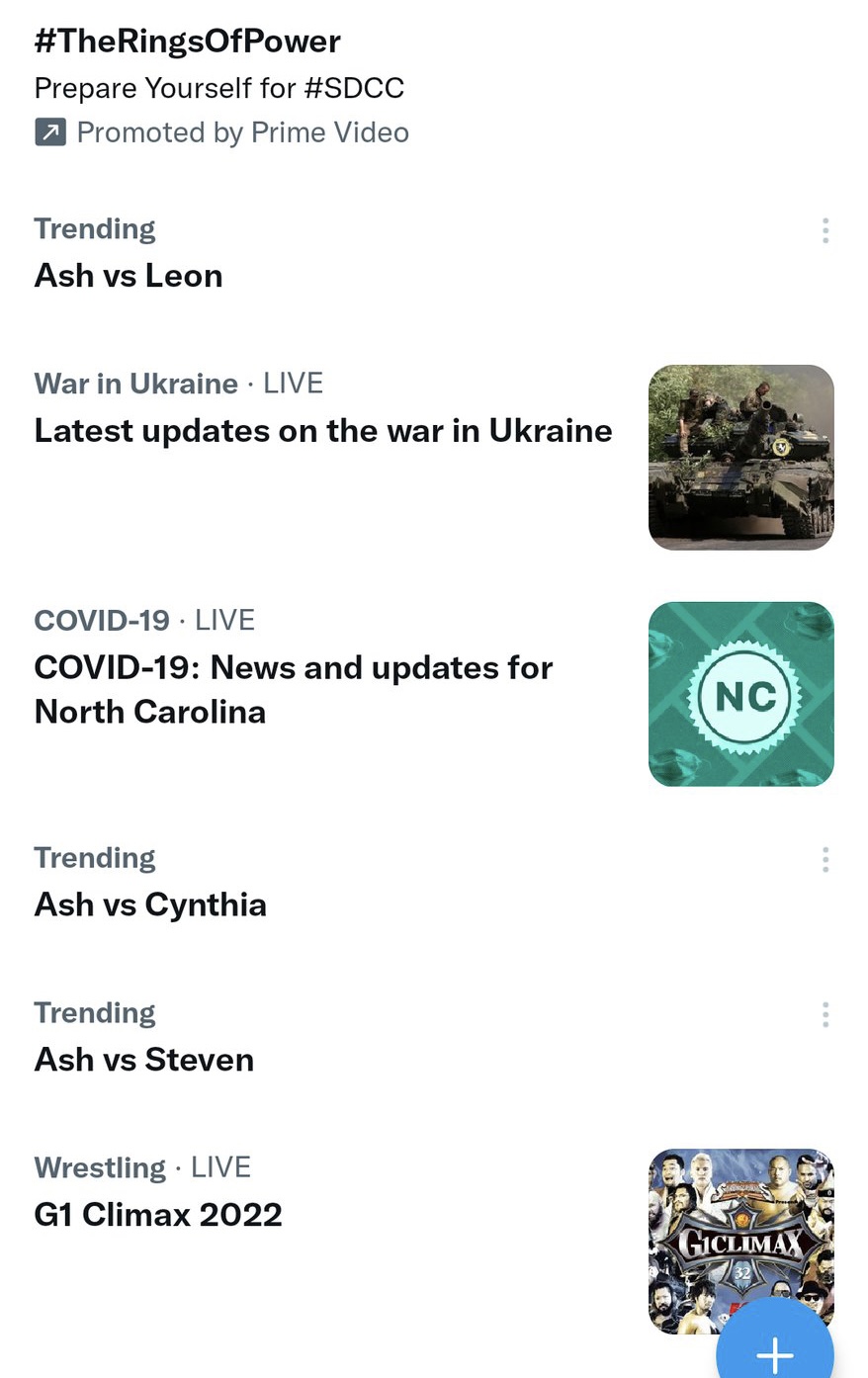Open the Ash vs Cynthia trend

(150, 904)
